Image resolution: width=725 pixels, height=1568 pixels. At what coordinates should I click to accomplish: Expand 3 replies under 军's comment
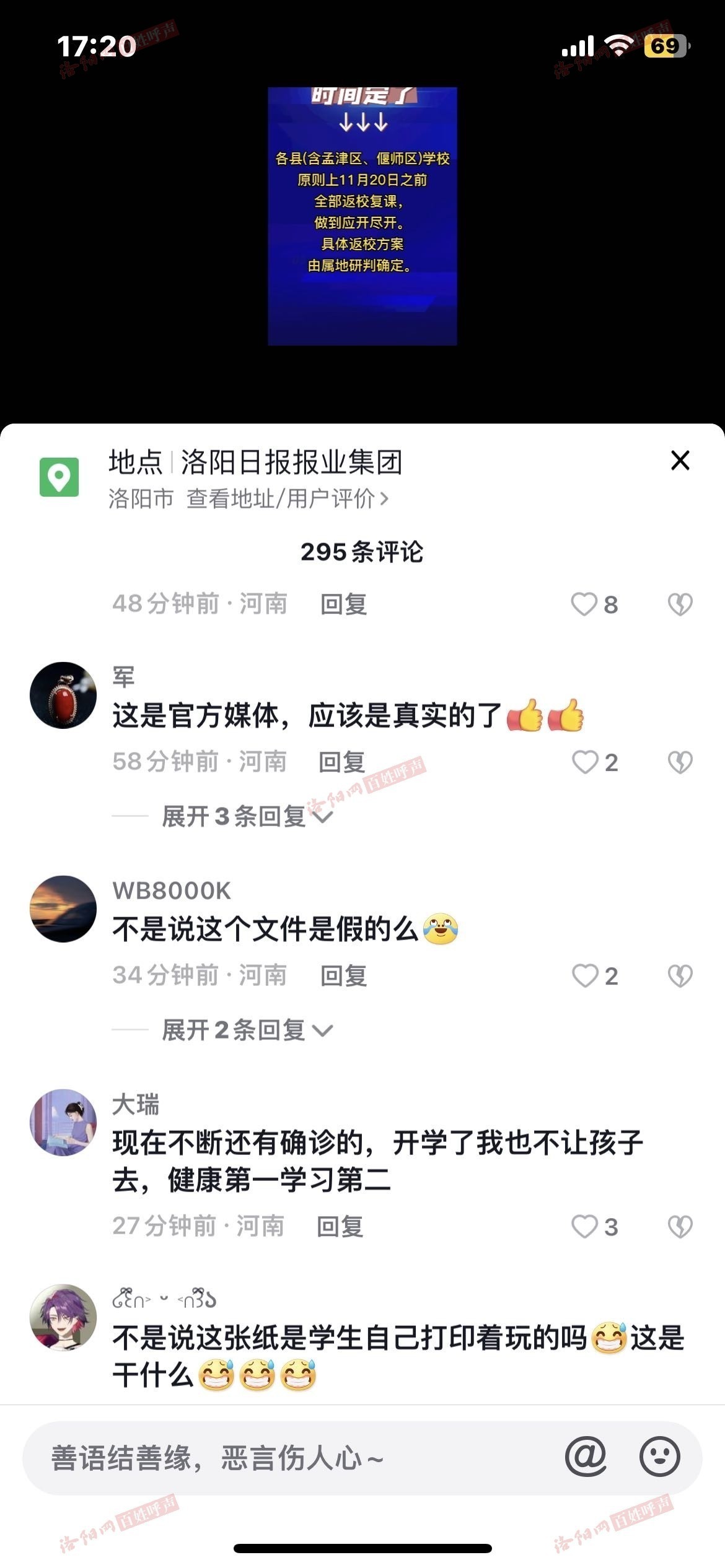point(247,816)
